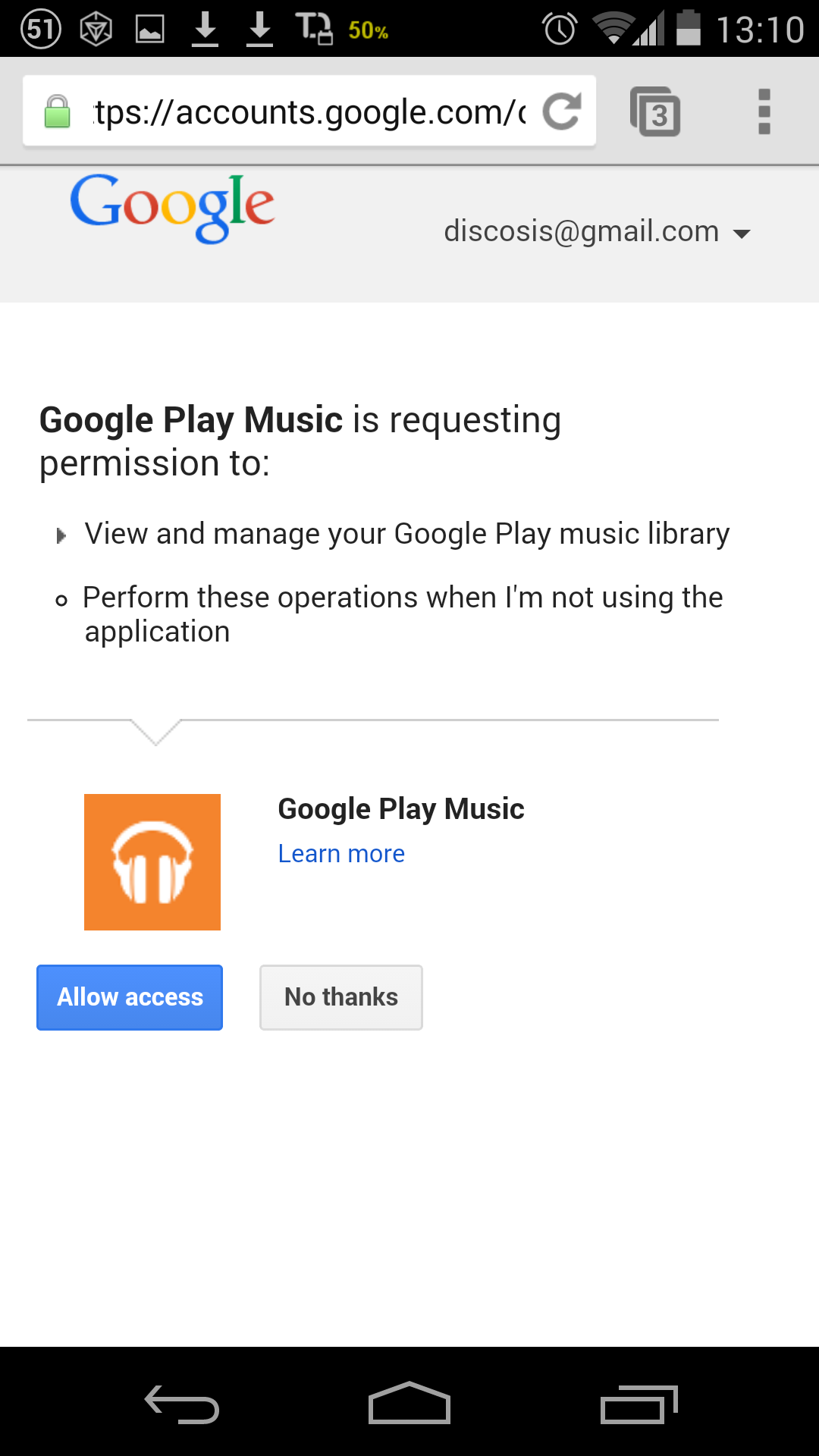
Task: Tap Allow access button
Action: (130, 997)
